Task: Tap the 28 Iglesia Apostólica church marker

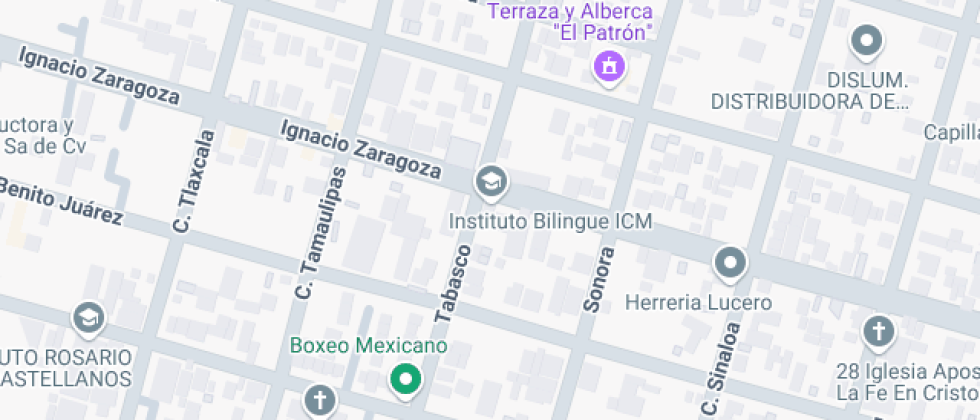Action: tap(879, 331)
